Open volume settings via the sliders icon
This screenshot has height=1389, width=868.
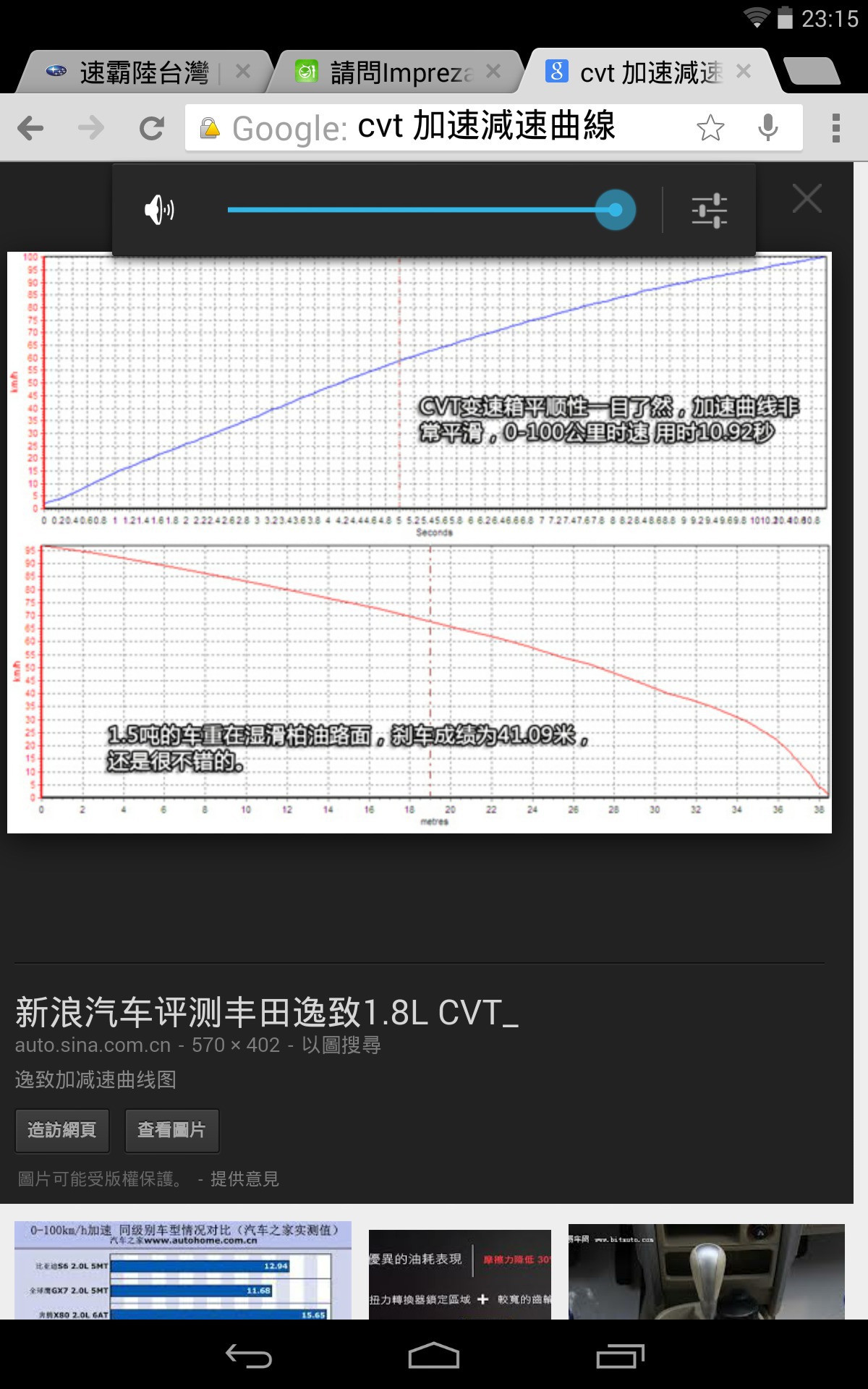pos(709,211)
